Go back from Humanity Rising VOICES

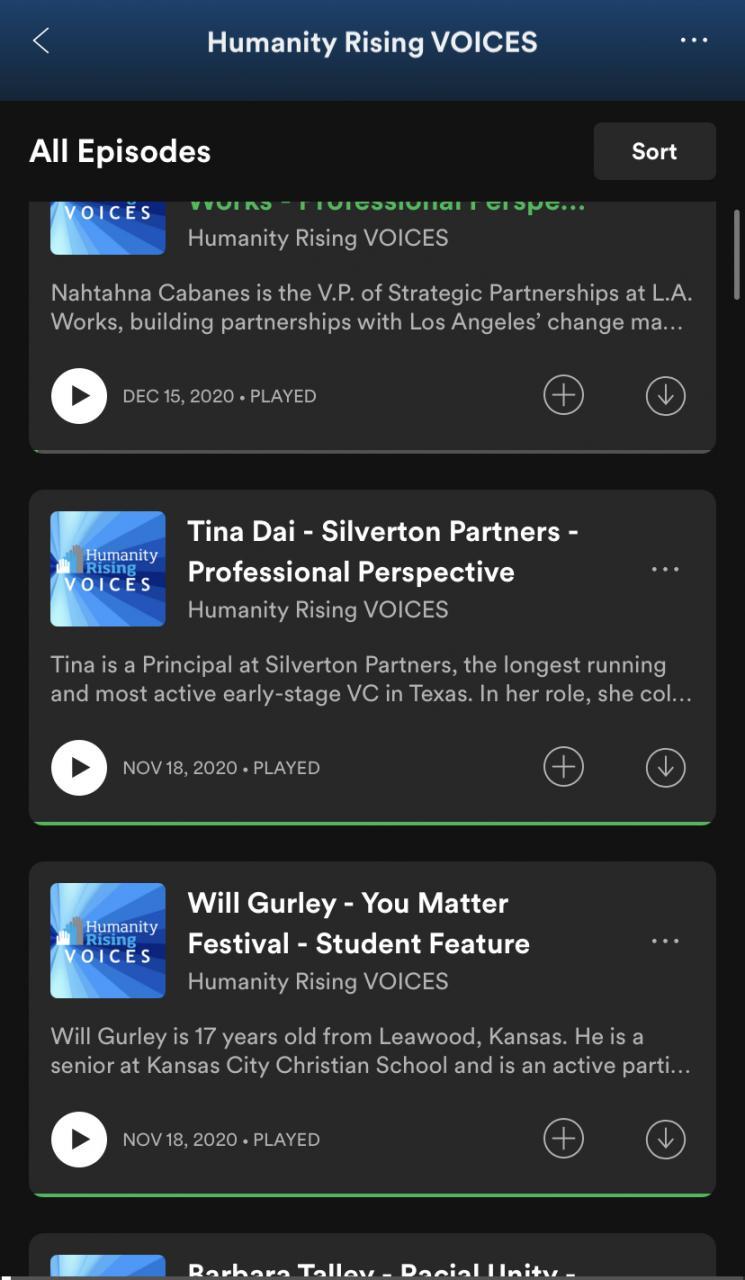[x=41, y=41]
